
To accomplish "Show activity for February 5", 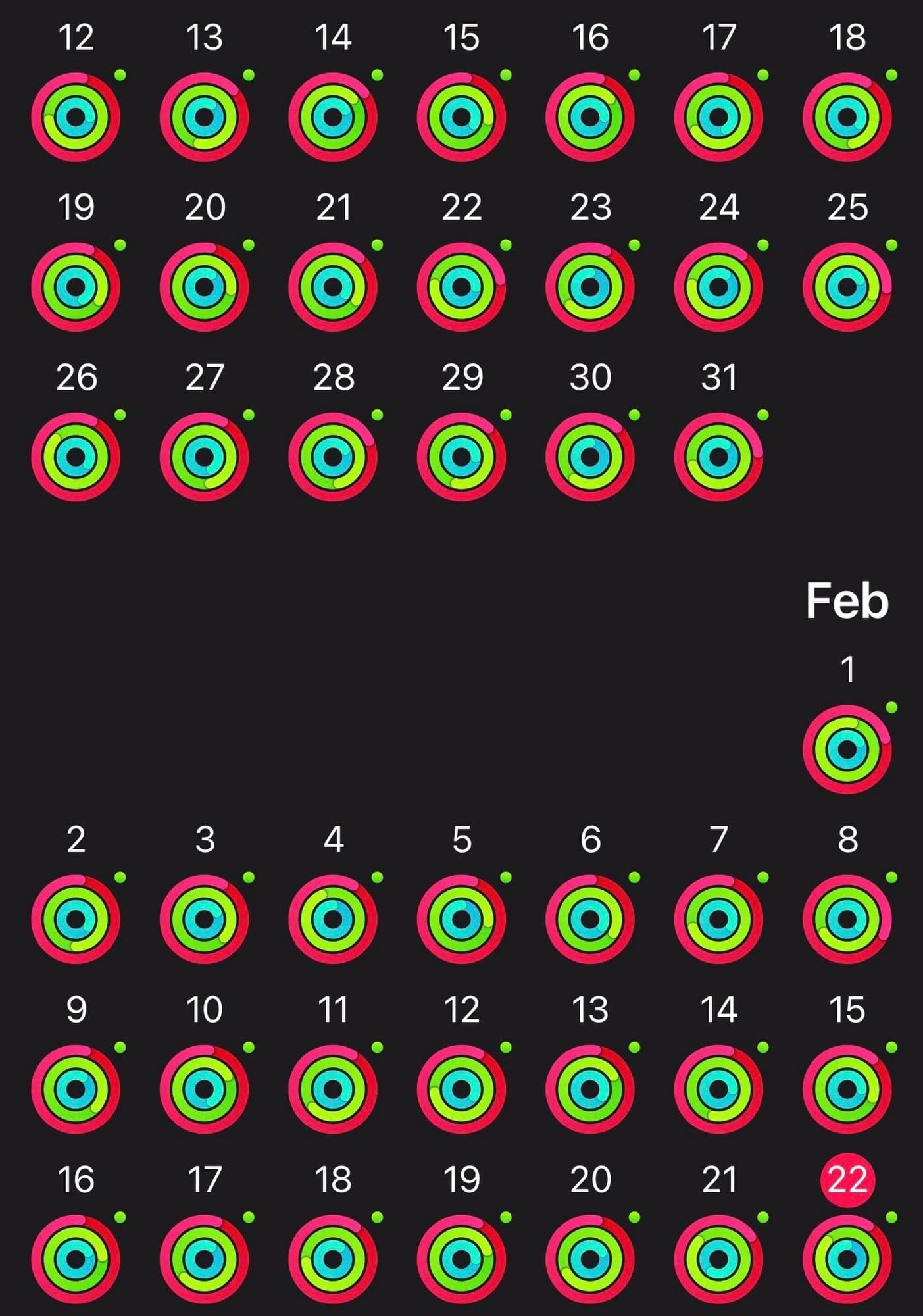I will point(461,919).
